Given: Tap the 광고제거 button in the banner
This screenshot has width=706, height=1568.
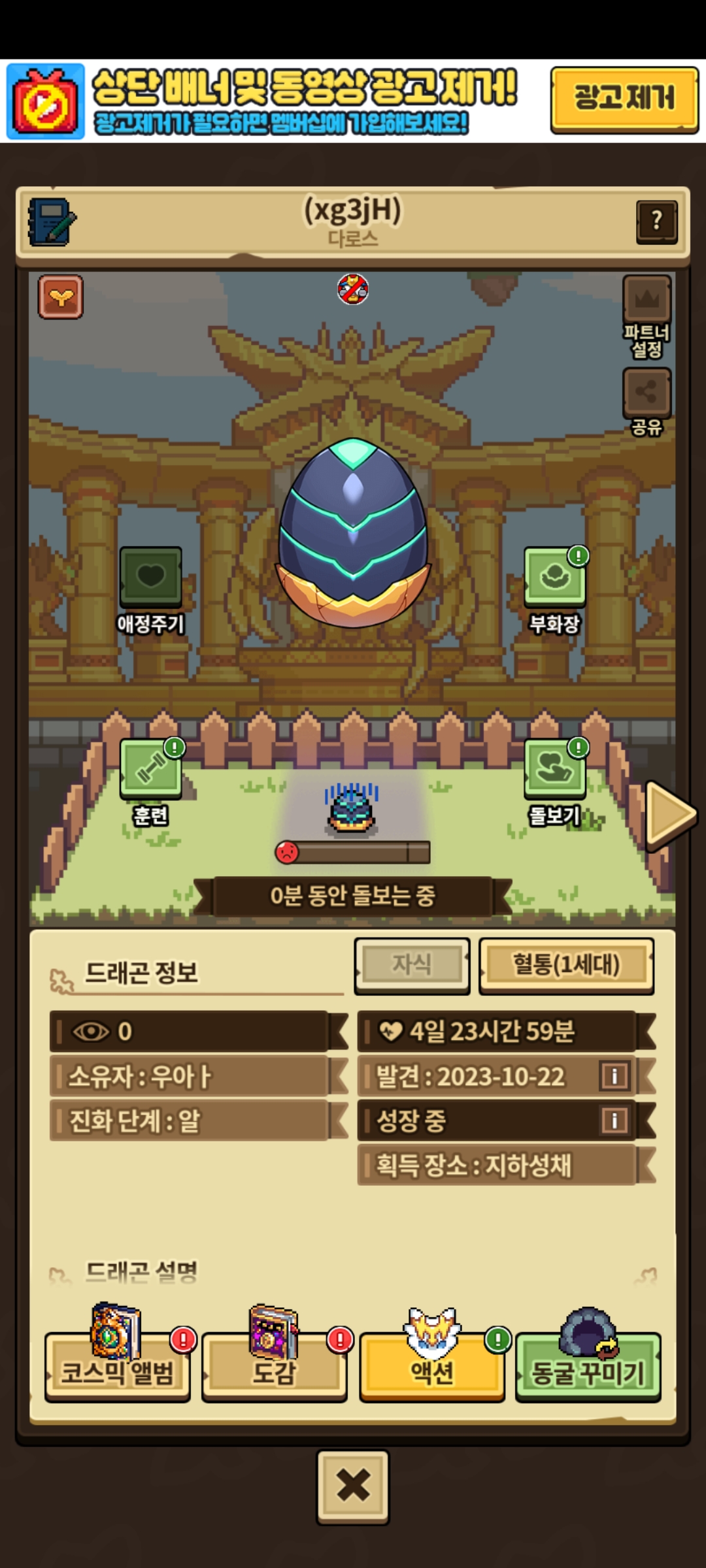Looking at the screenshot, I should coord(624,99).
